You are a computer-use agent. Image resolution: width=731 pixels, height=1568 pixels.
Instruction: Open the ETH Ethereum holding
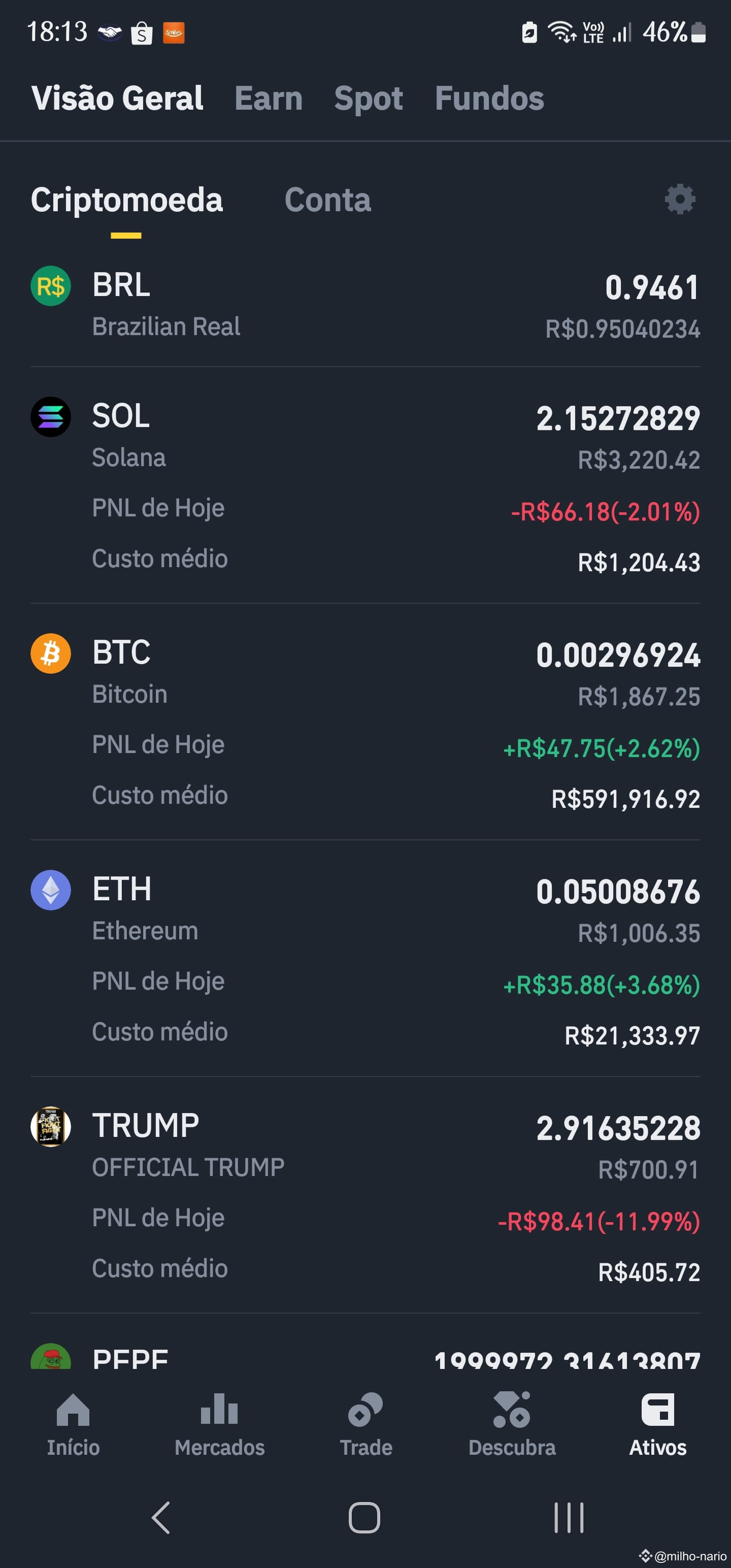click(365, 959)
